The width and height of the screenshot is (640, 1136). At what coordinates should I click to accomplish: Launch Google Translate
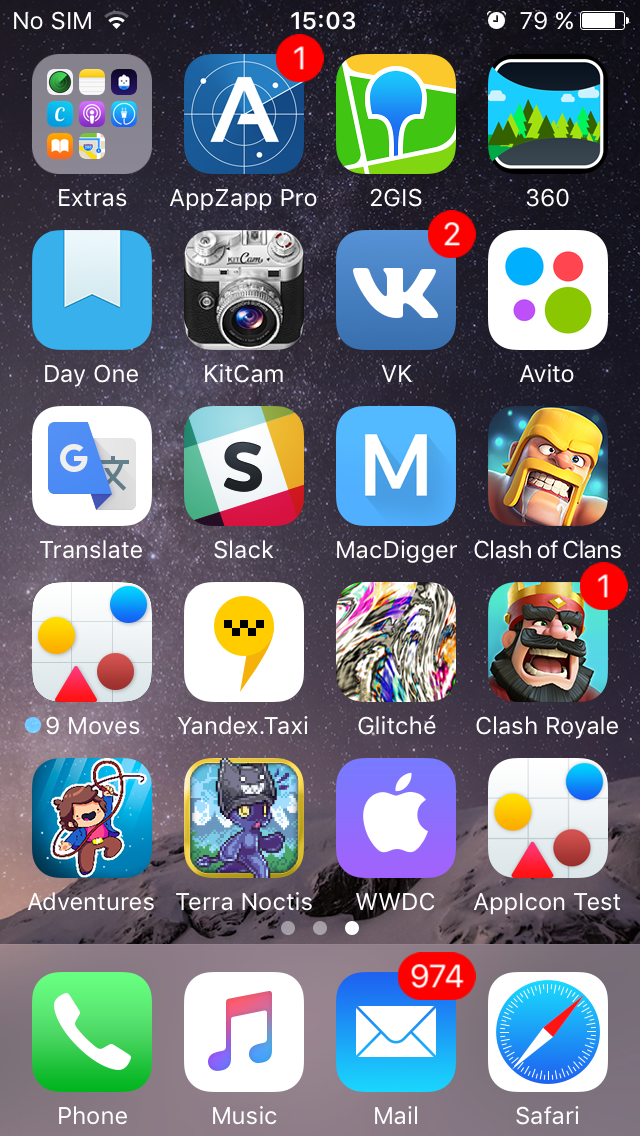(92, 466)
